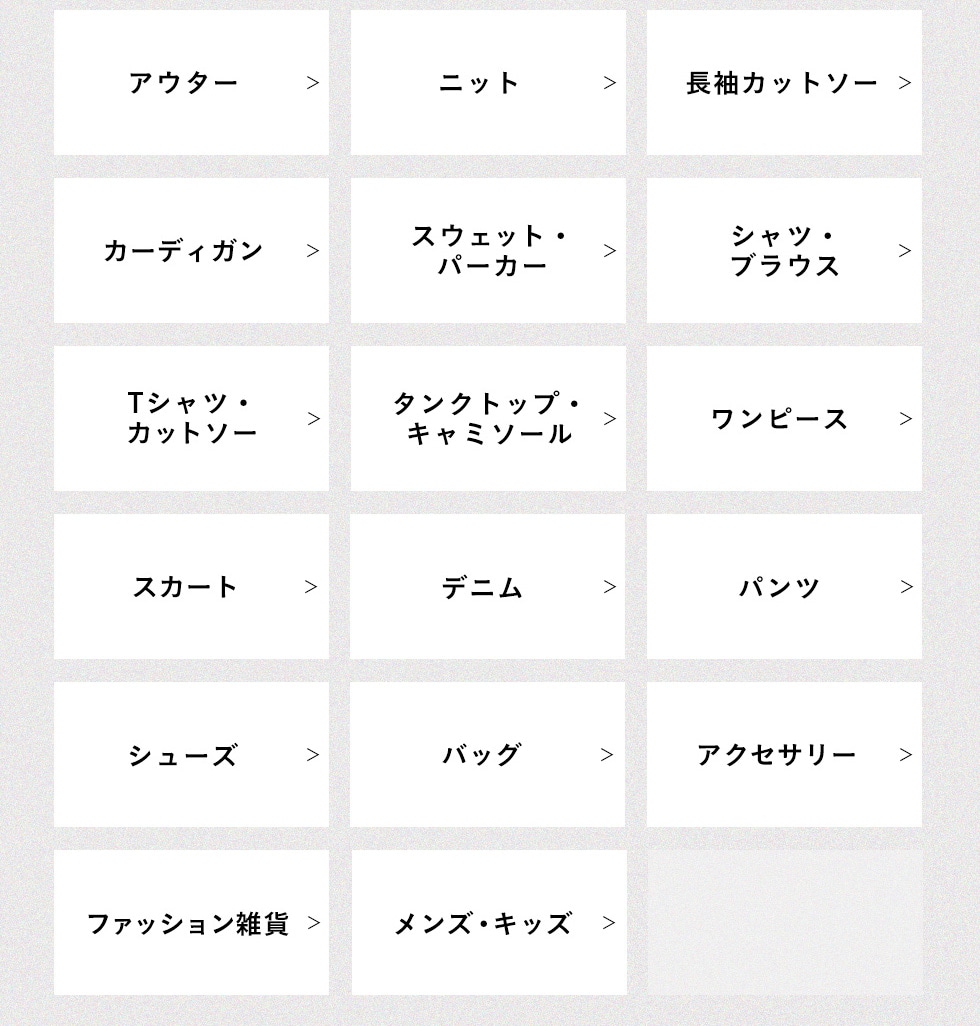Open Tシャツ・カットソー category
Screen dimensions: 980x1026
(x=191, y=419)
